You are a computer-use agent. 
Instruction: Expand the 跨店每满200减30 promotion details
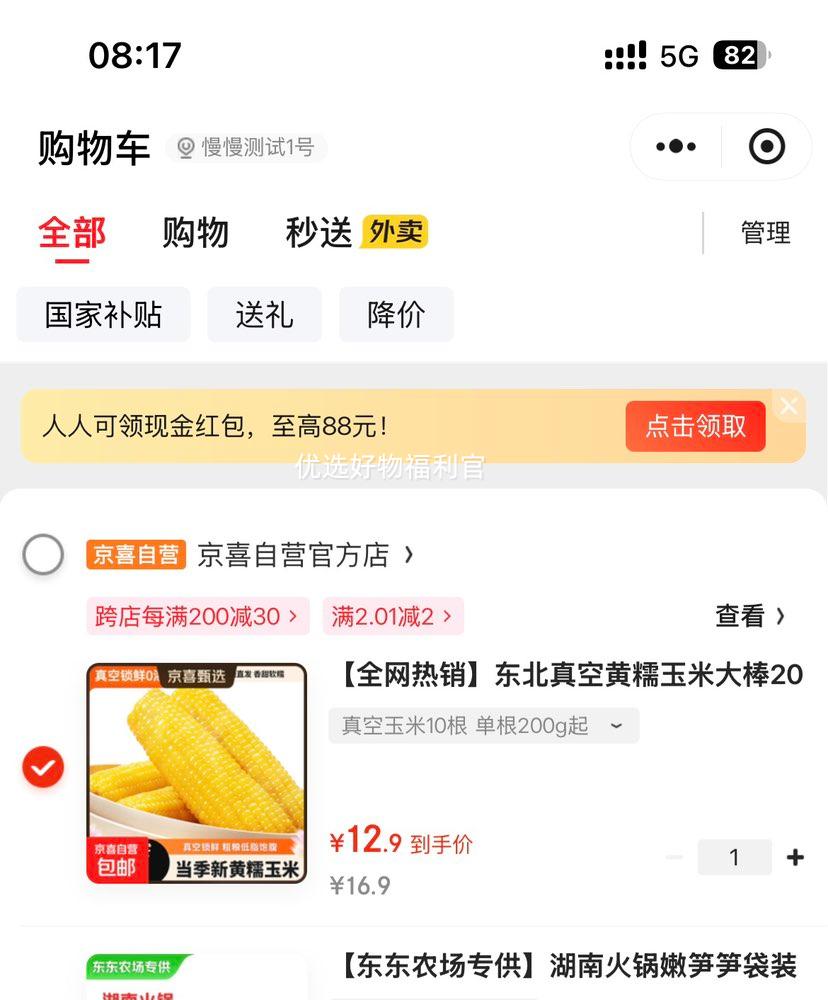tap(197, 616)
